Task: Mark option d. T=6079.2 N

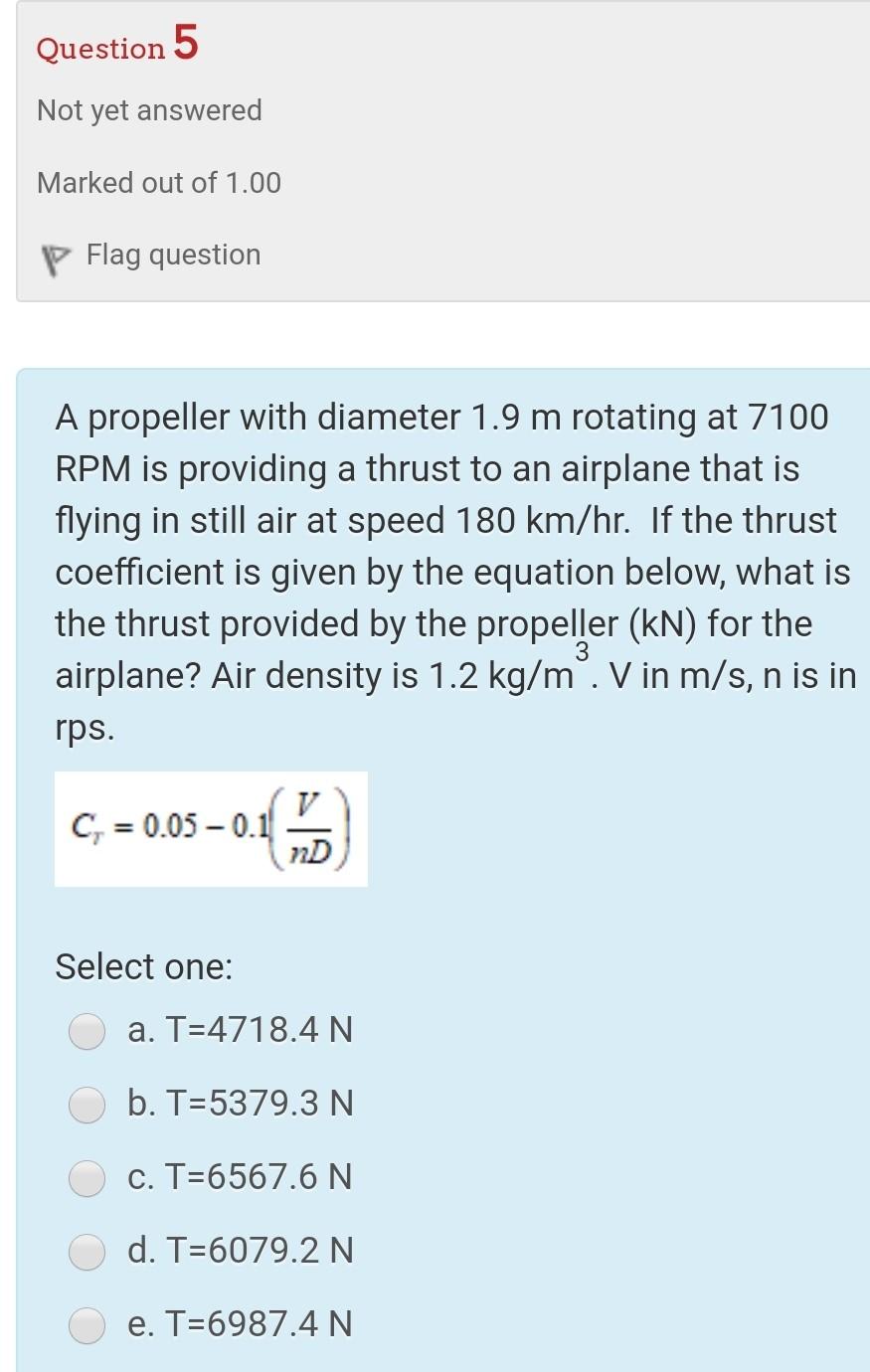Action: (x=87, y=1251)
